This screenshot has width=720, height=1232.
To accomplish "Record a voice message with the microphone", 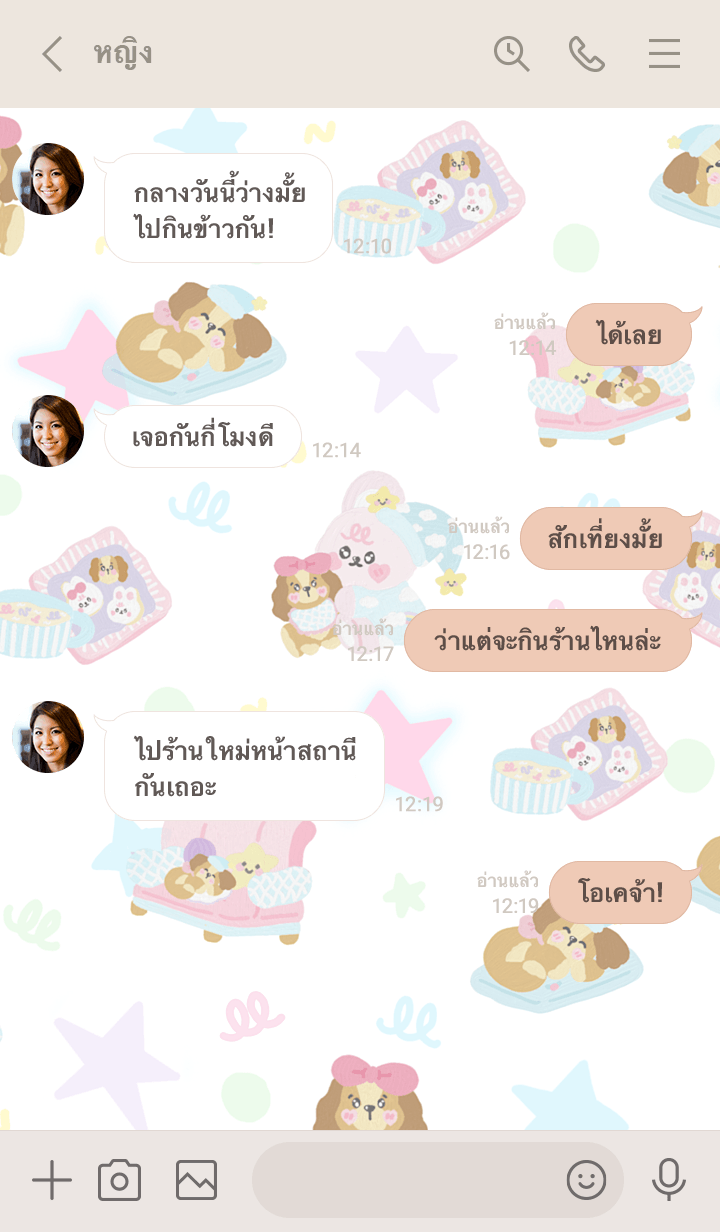I will click(x=668, y=1181).
